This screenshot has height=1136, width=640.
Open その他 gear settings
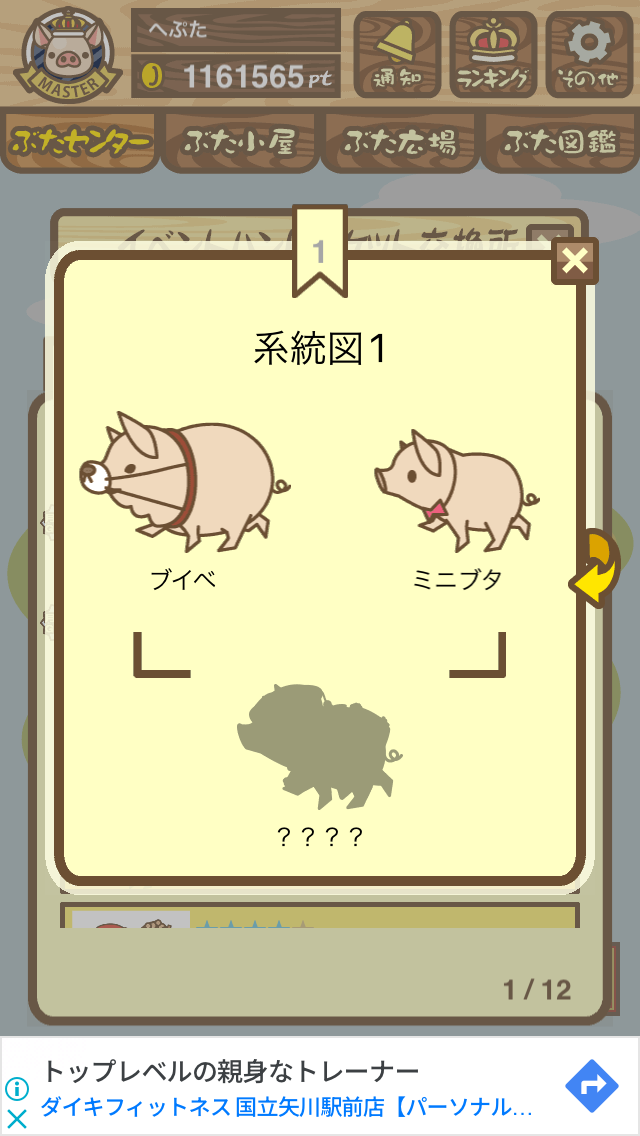point(589,55)
